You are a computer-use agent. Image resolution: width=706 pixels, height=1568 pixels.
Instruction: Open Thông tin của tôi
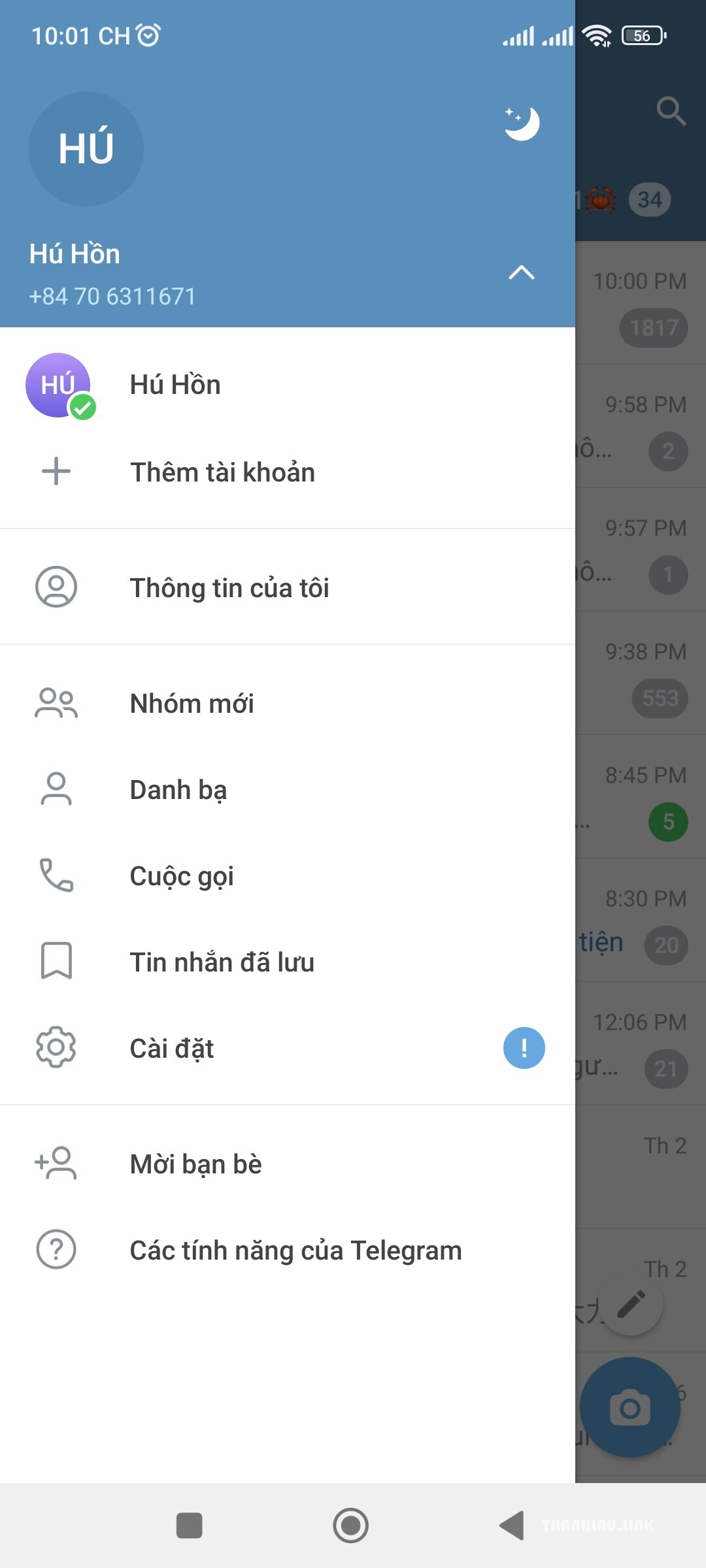pyautogui.click(x=288, y=587)
